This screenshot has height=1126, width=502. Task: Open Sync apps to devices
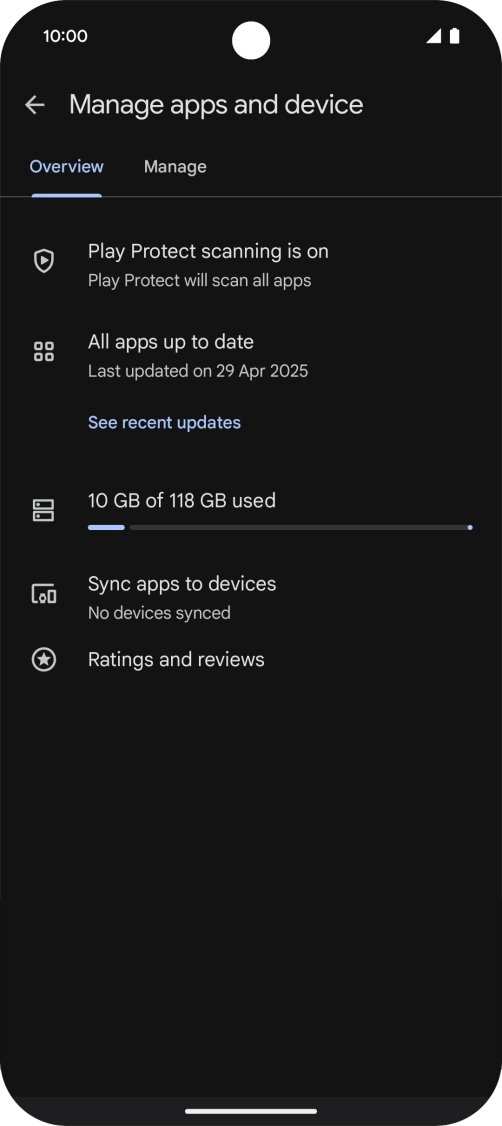point(251,597)
